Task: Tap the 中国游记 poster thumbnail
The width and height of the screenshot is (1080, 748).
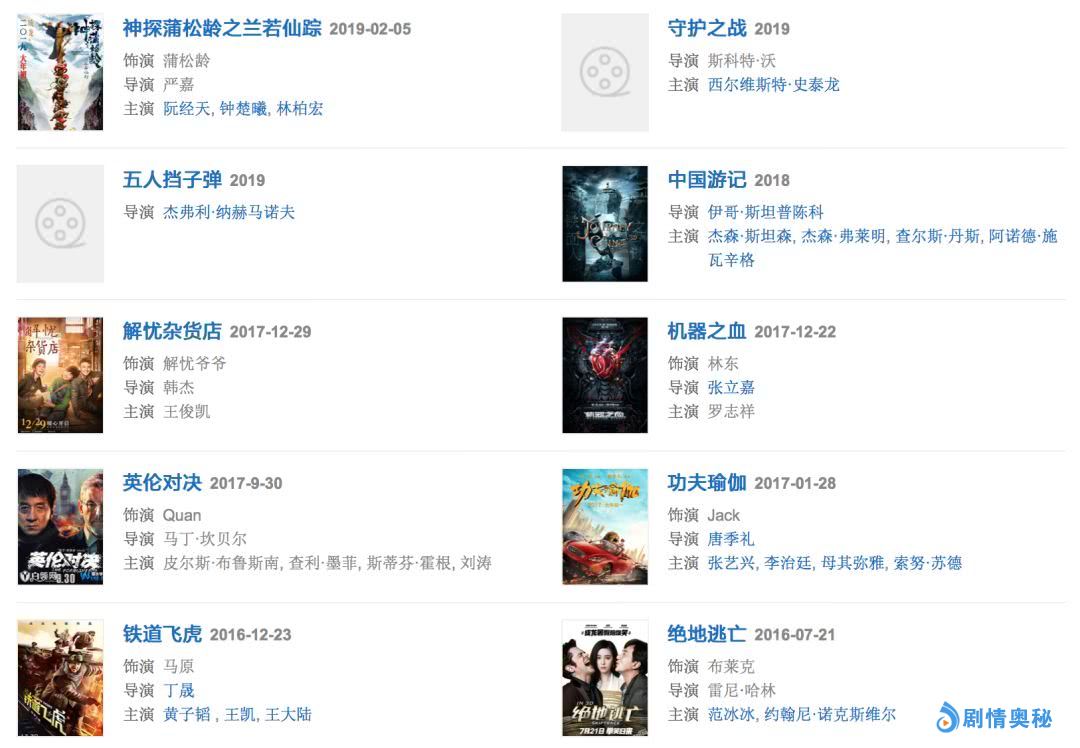Action: [605, 224]
